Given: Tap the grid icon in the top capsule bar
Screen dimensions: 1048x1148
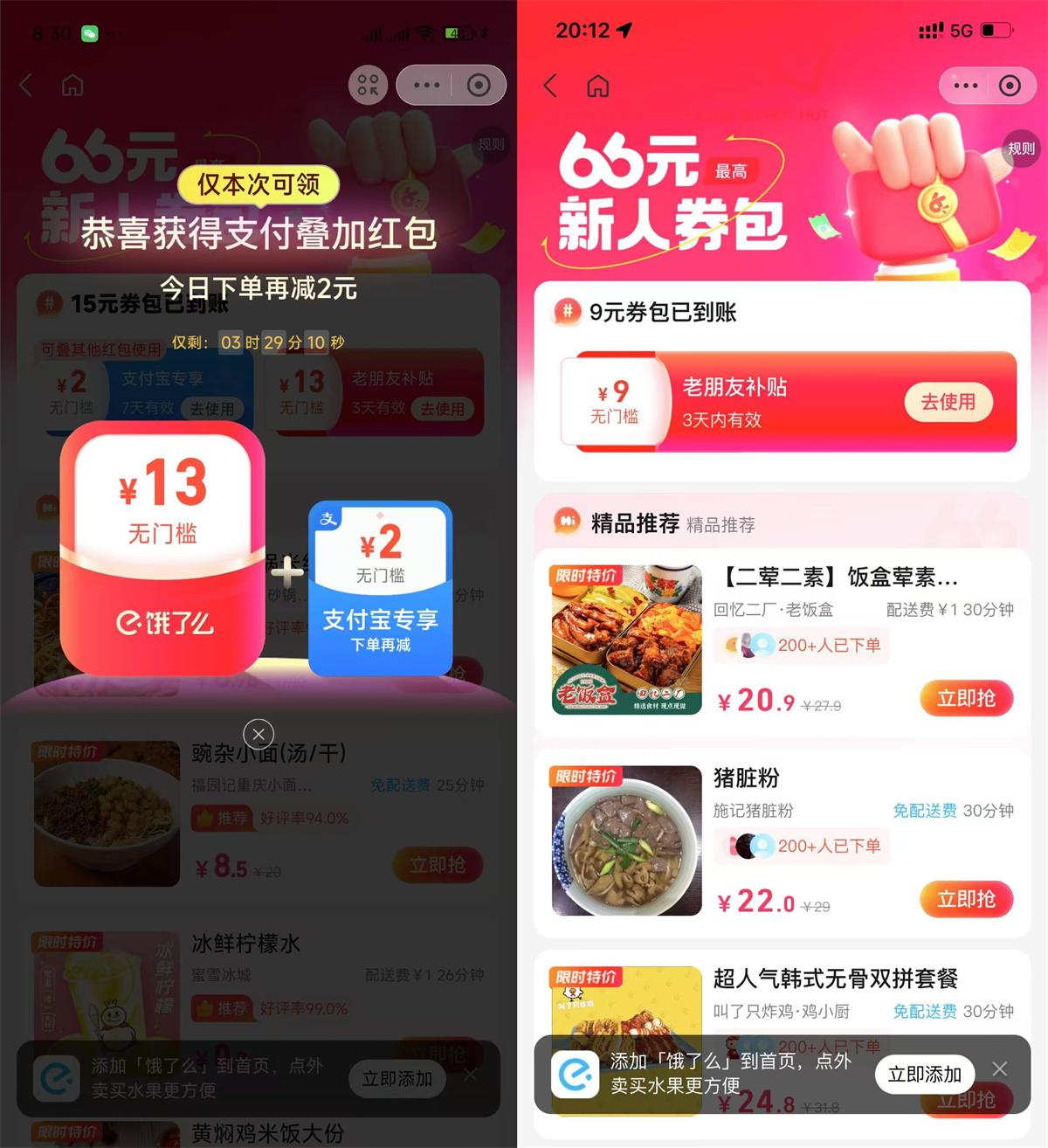Looking at the screenshot, I should [x=368, y=85].
